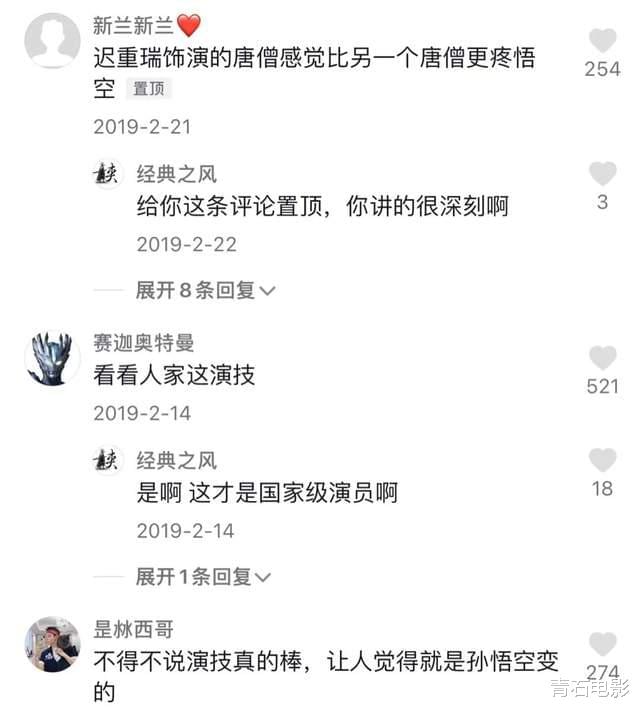Like the comment by 新兰新兰
Screen dimensions: 640x711
[x=602, y=41]
